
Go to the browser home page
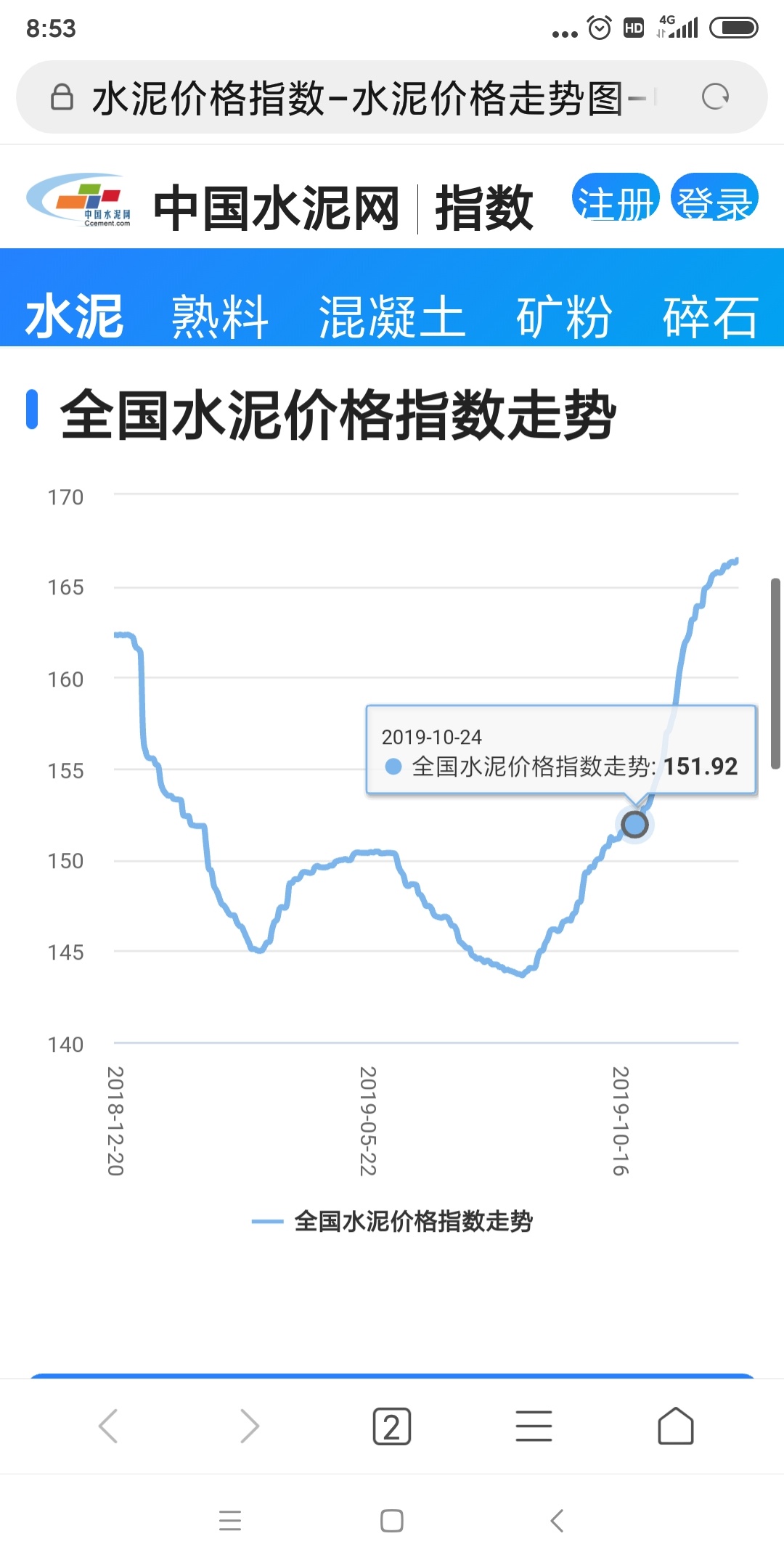(676, 1426)
